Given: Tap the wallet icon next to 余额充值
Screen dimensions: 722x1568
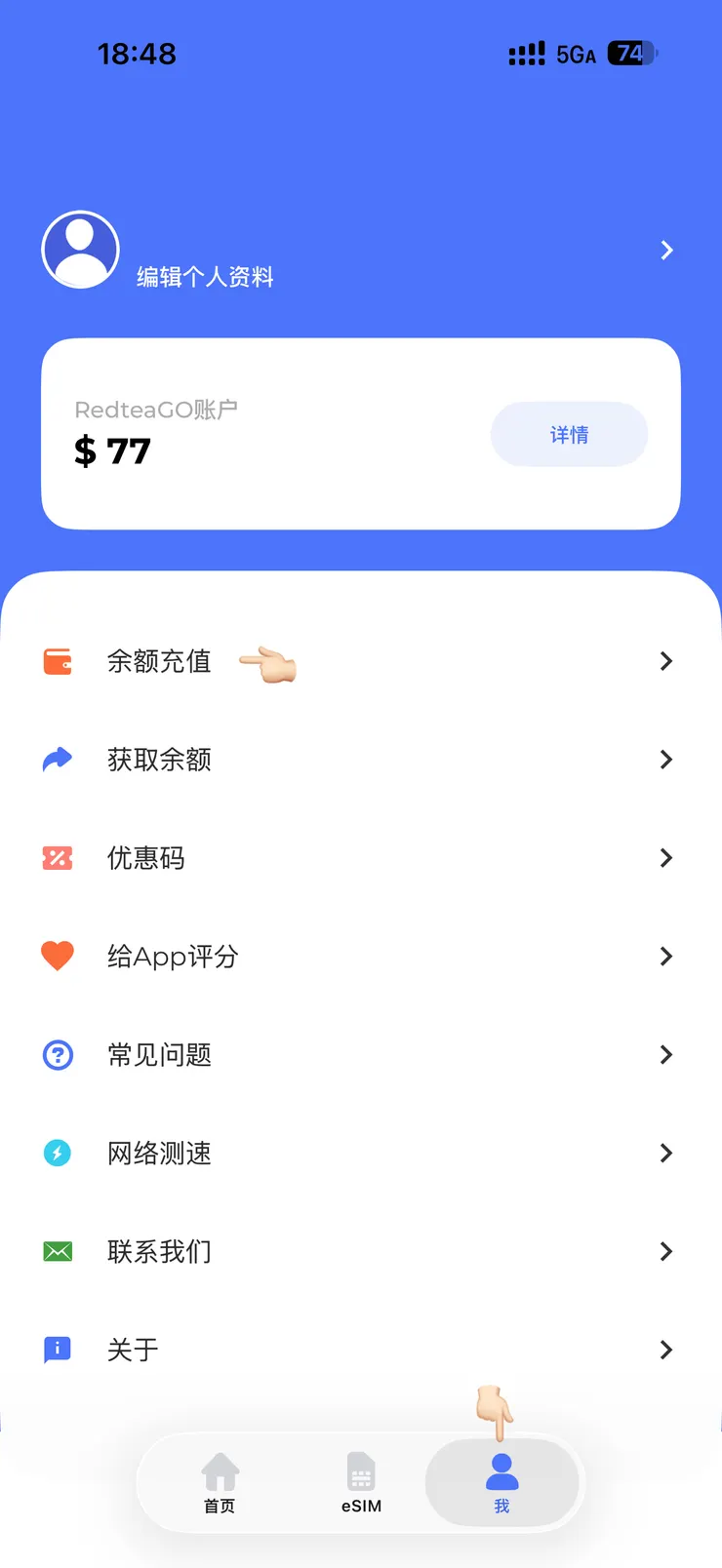Looking at the screenshot, I should (x=58, y=661).
